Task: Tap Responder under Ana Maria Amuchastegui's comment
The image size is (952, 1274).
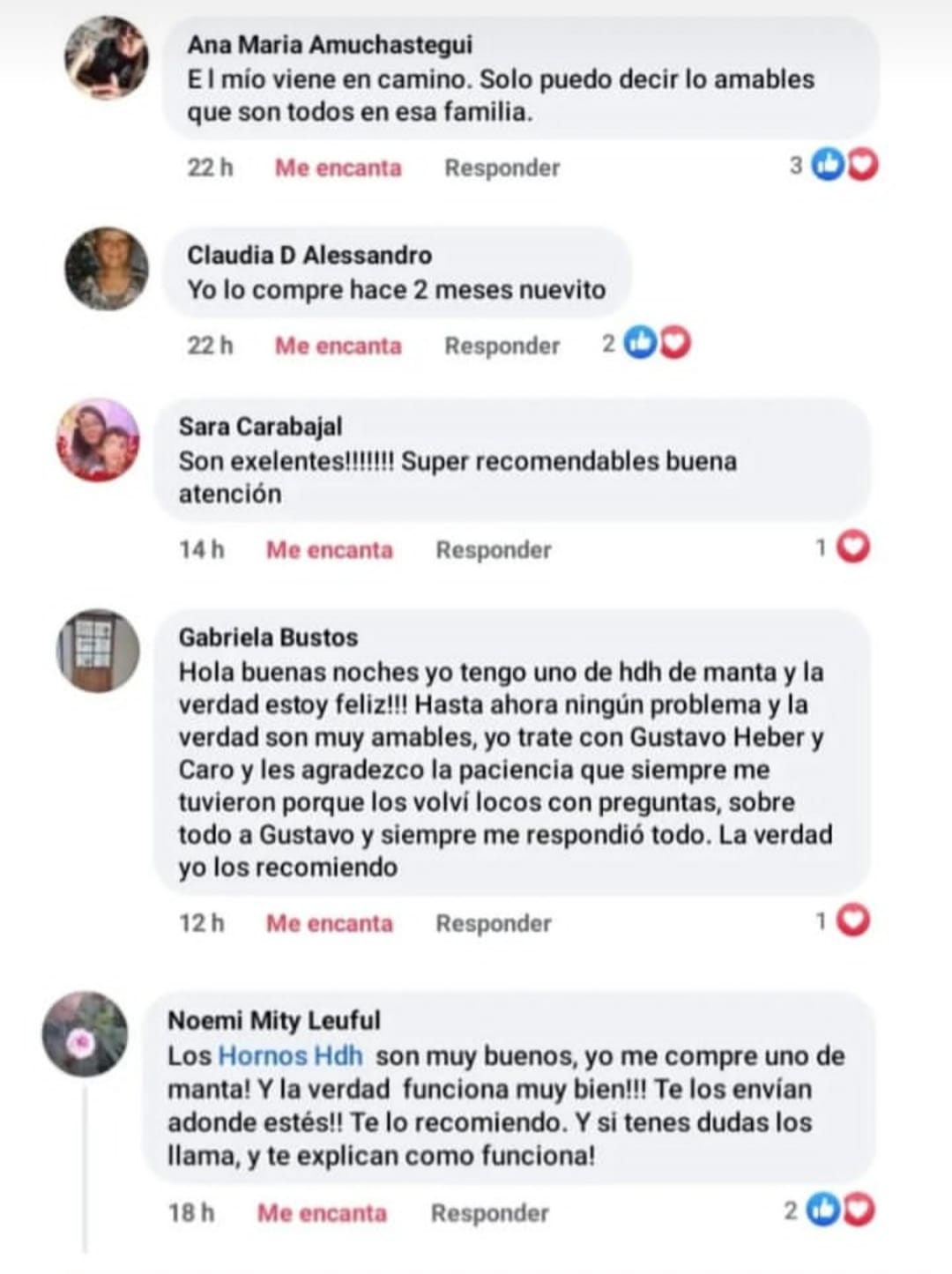Action: 502,168
